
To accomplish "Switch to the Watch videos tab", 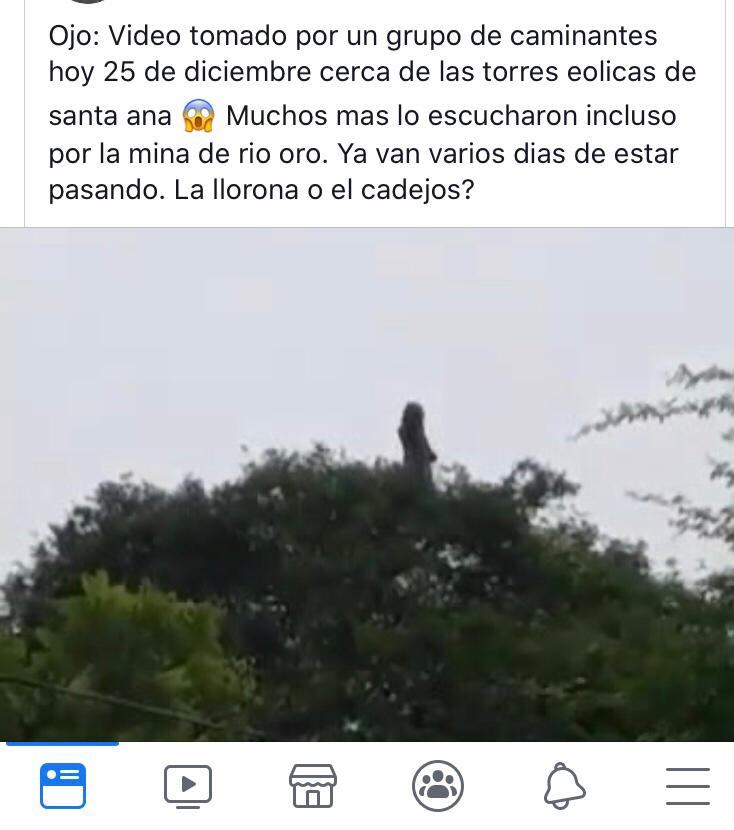I will (188, 785).
